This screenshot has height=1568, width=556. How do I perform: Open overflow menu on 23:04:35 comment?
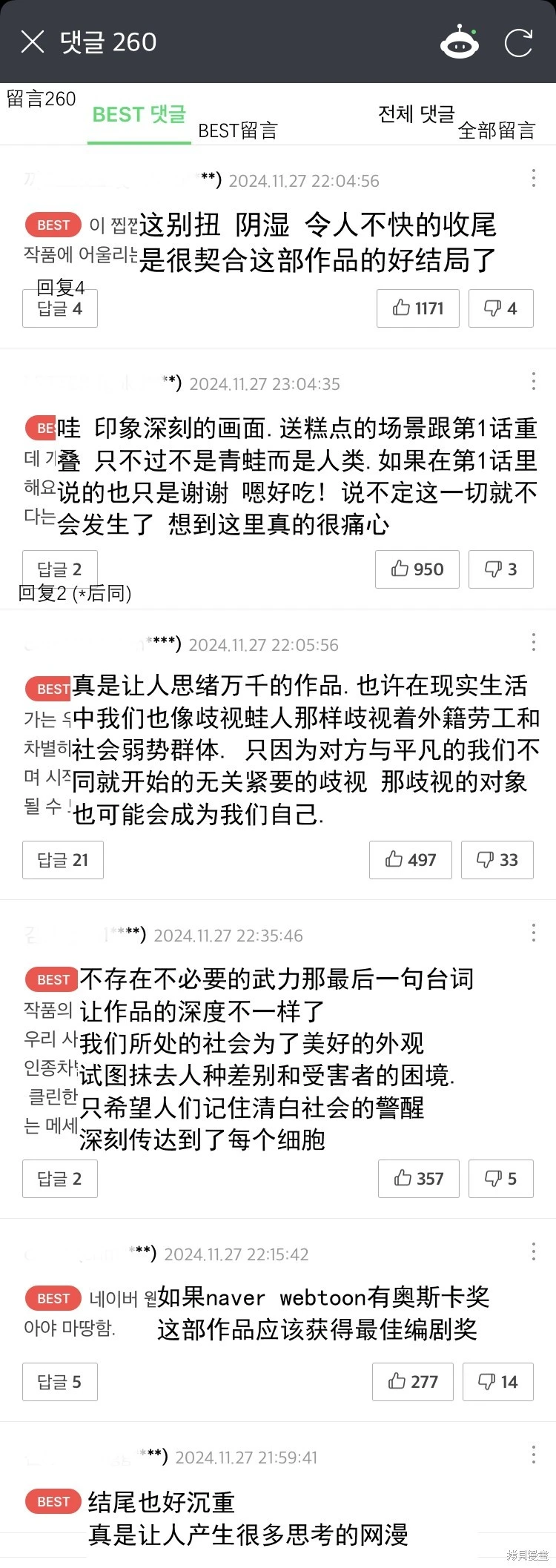click(534, 381)
